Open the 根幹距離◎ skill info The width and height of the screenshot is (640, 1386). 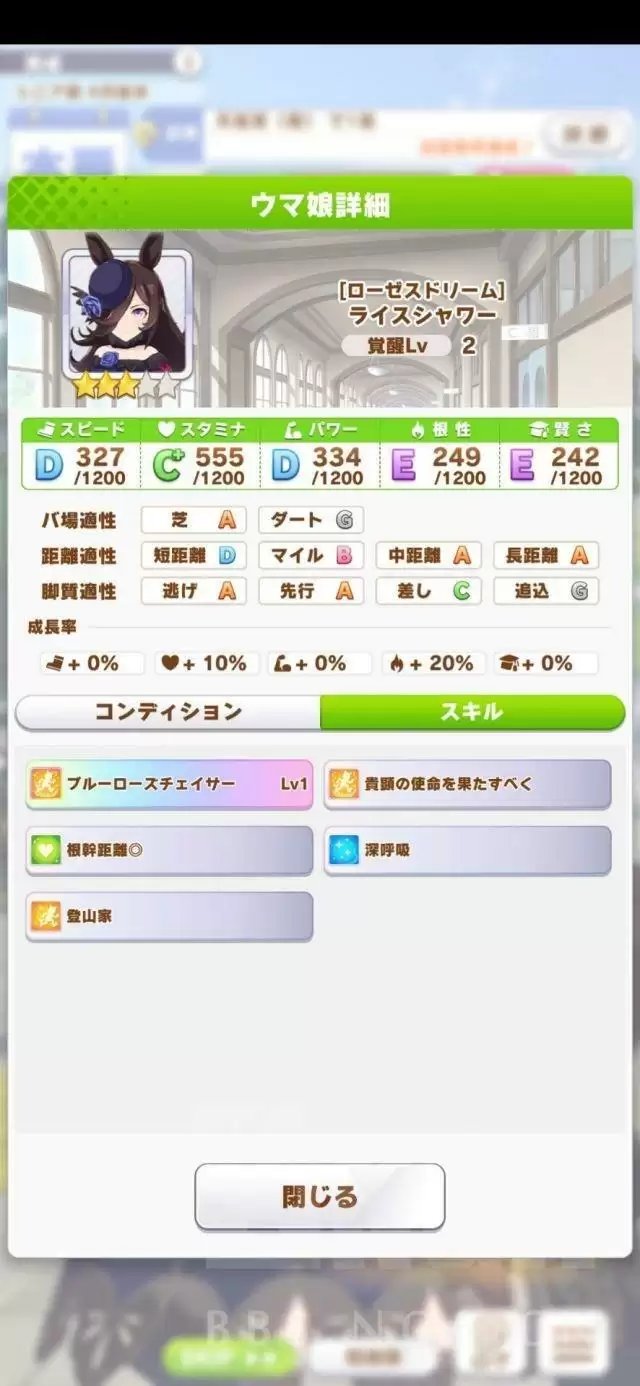point(169,850)
